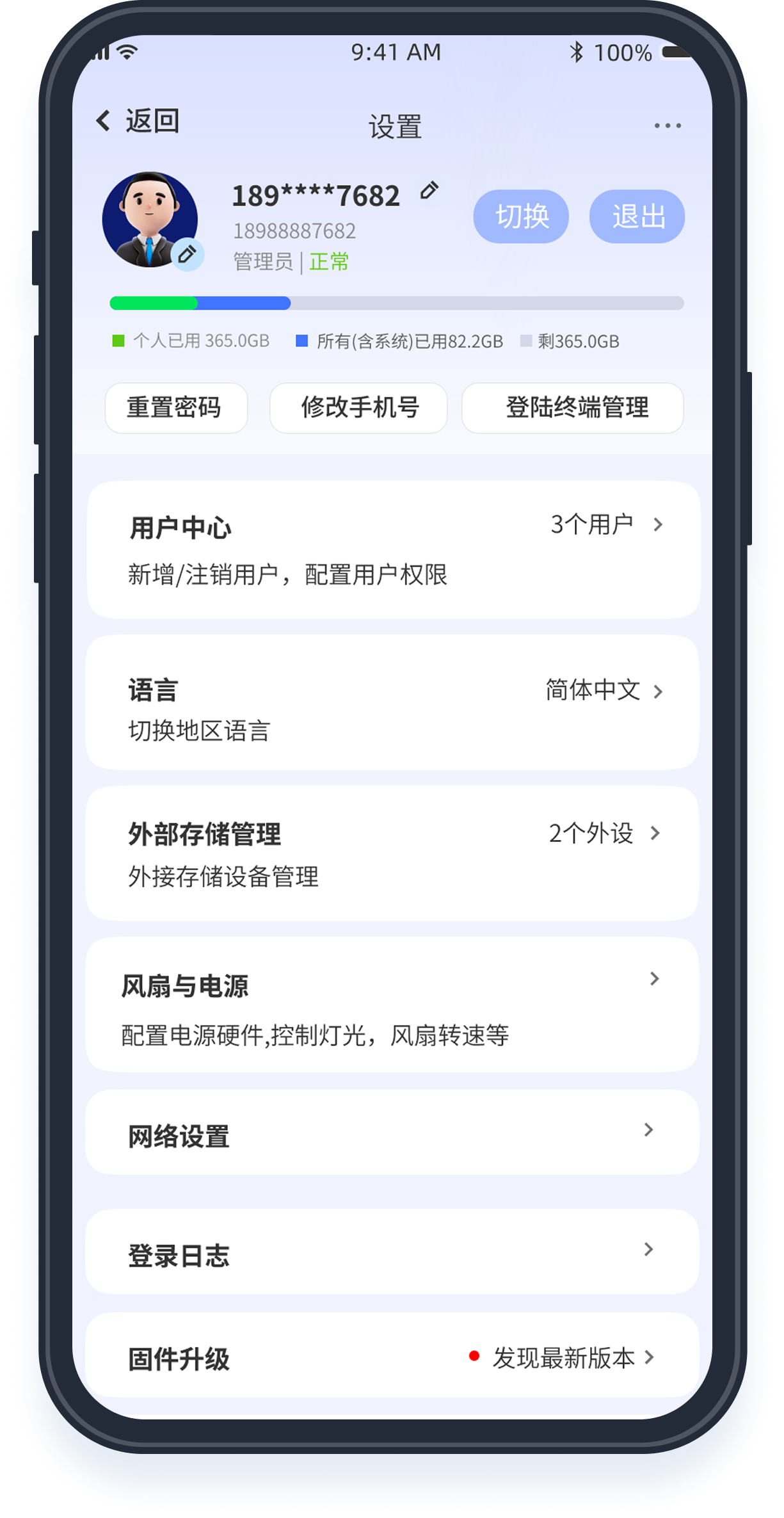Edit the profile avatar picture
The image size is (784, 1518).
point(187,255)
